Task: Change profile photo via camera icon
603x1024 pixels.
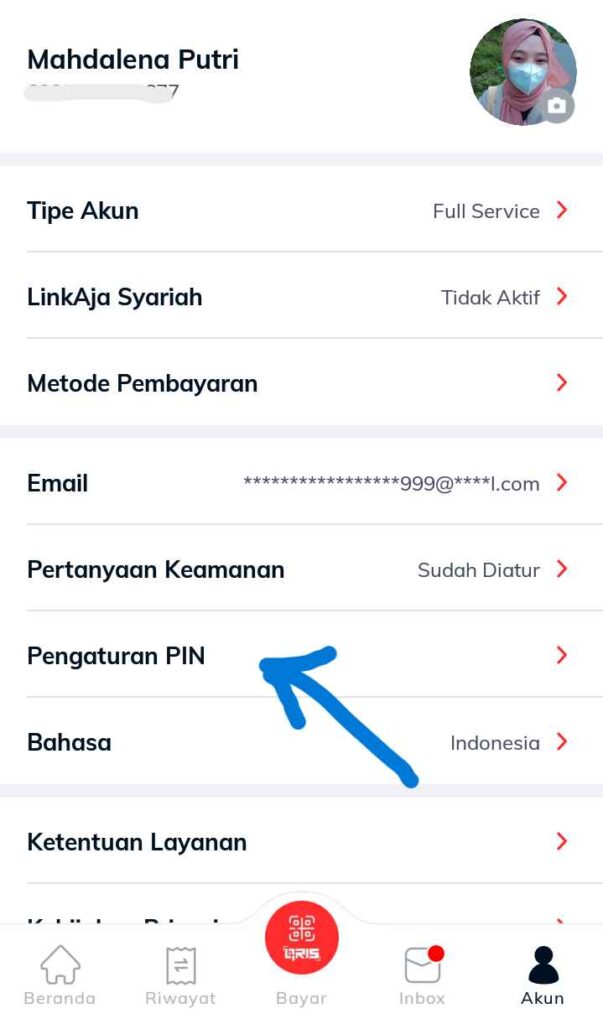Action: click(x=557, y=105)
